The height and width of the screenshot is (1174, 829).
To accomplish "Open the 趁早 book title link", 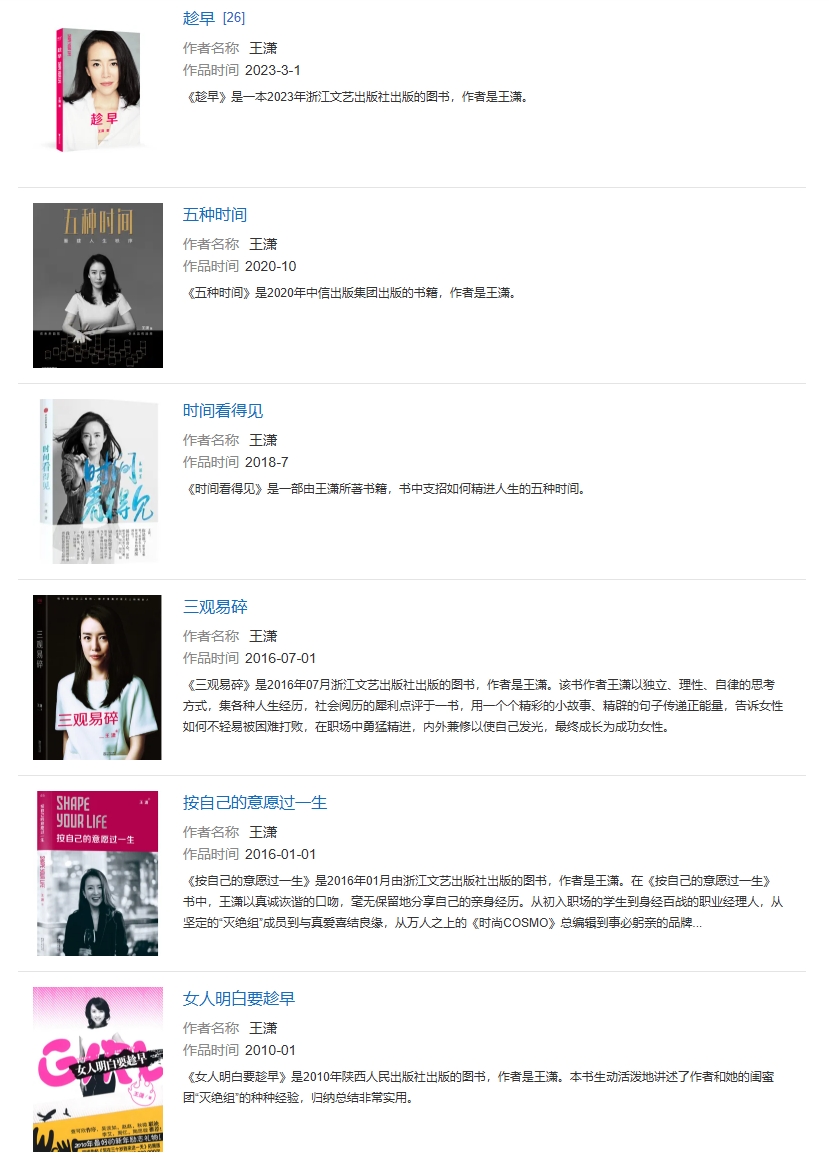I will (x=200, y=18).
